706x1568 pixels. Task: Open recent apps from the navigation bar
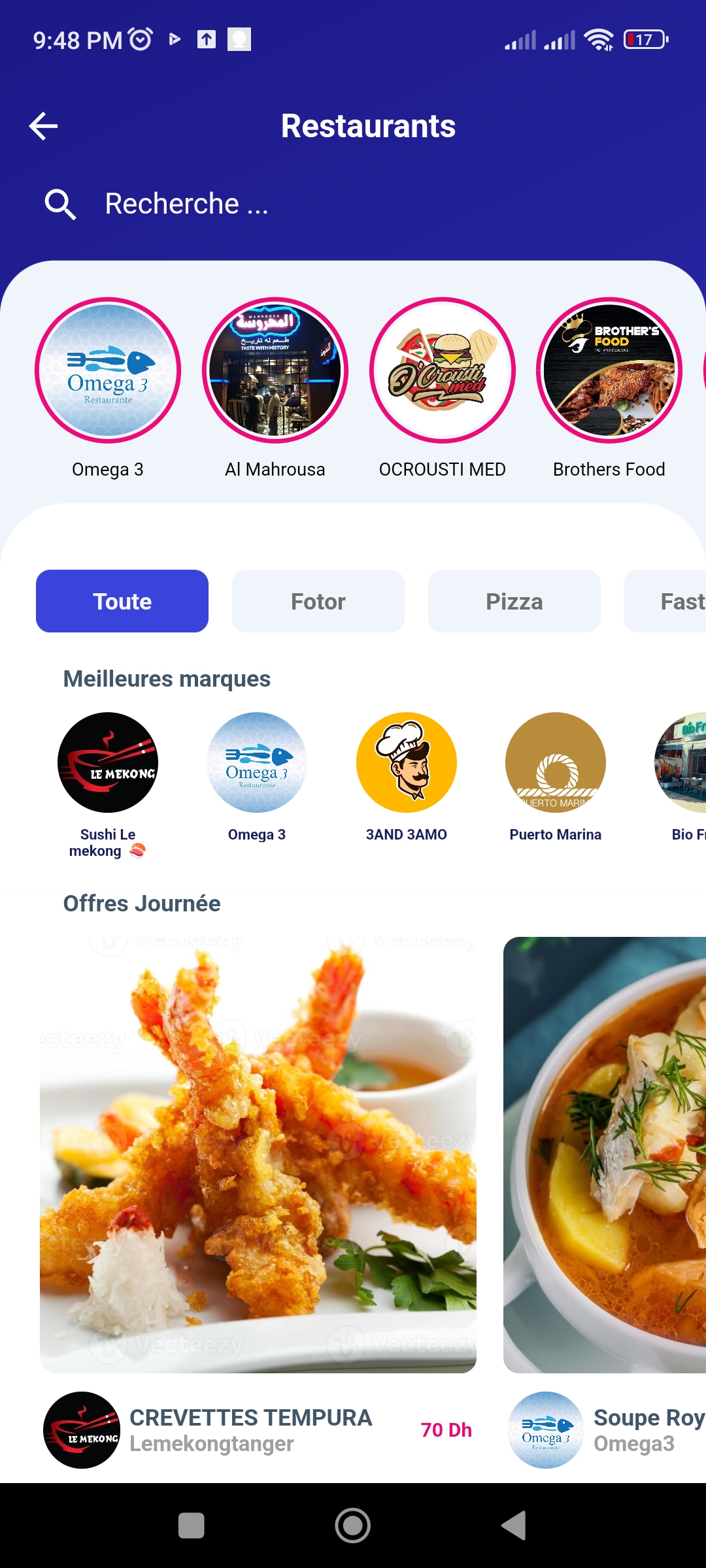(x=192, y=1526)
